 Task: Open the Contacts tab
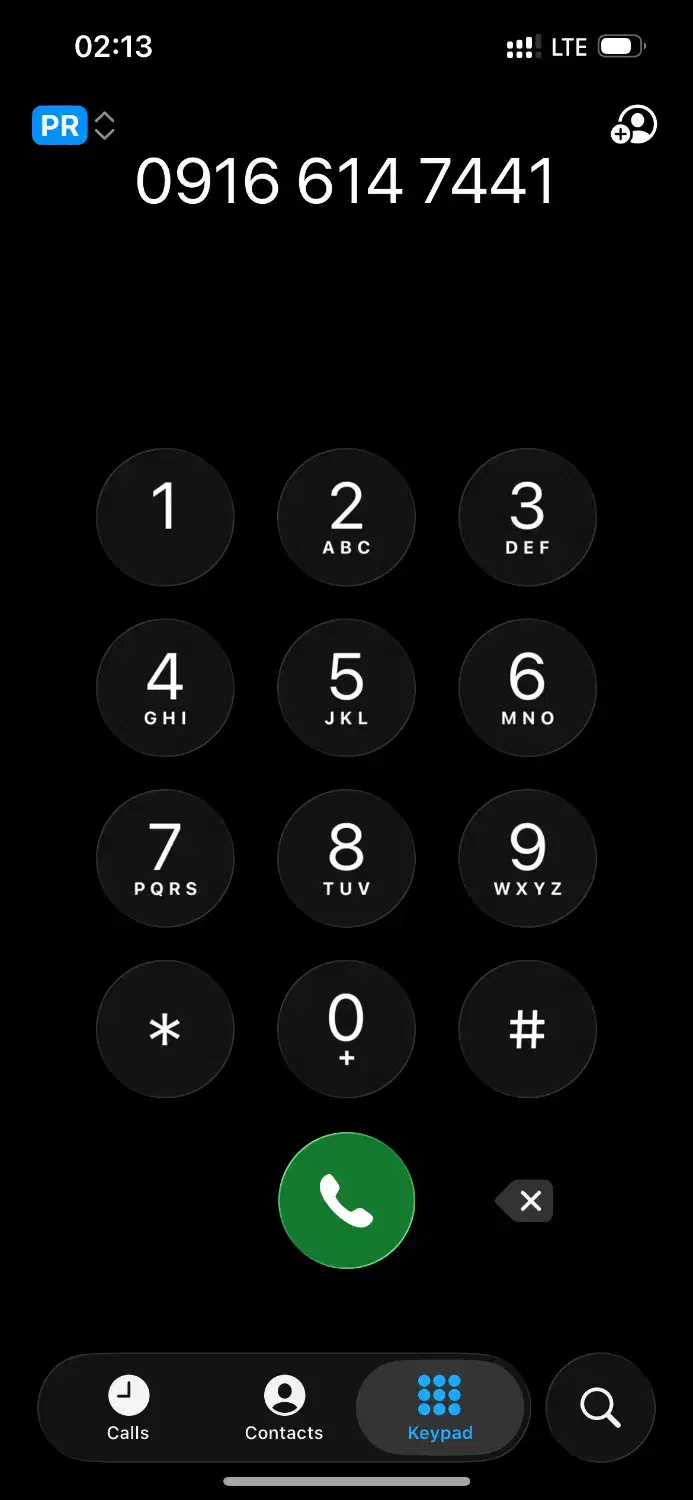pyautogui.click(x=284, y=1408)
